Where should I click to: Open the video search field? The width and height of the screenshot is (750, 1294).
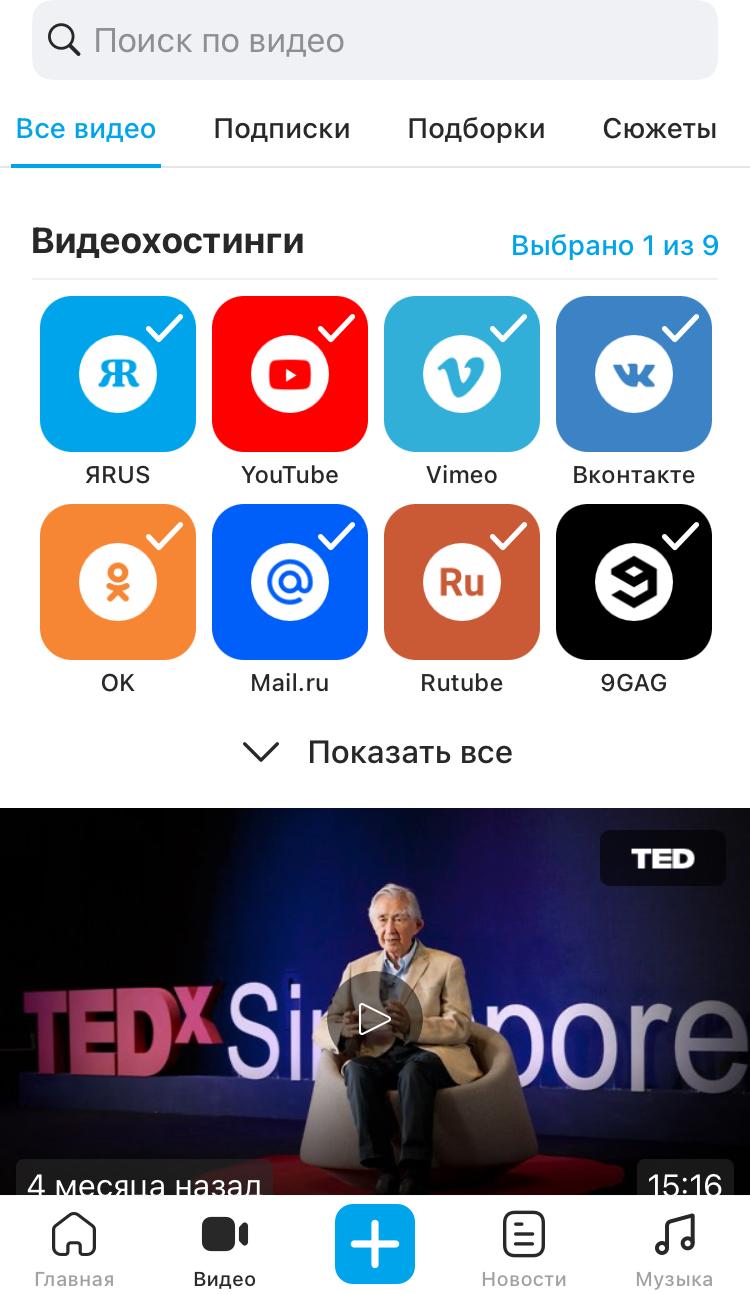pyautogui.click(x=375, y=40)
